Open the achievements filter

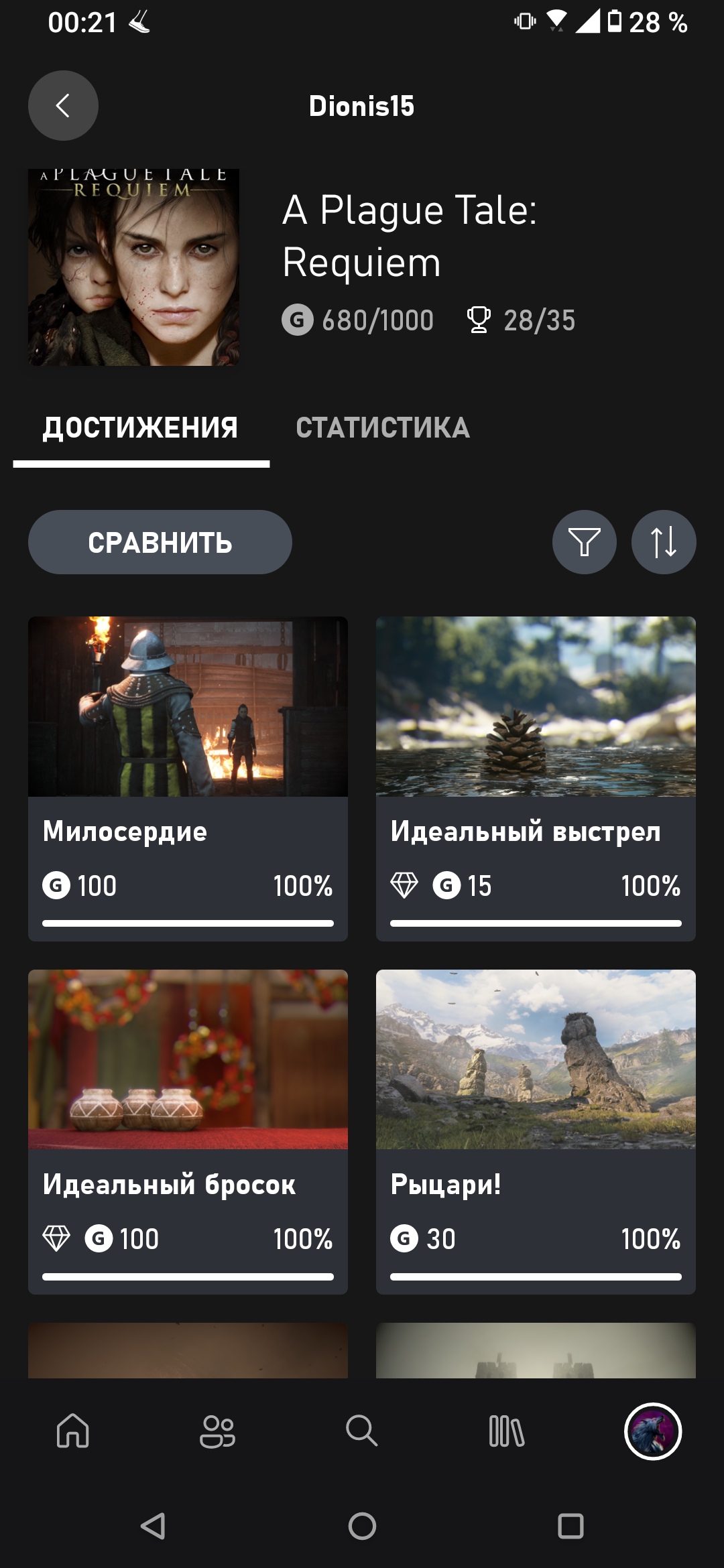[584, 542]
